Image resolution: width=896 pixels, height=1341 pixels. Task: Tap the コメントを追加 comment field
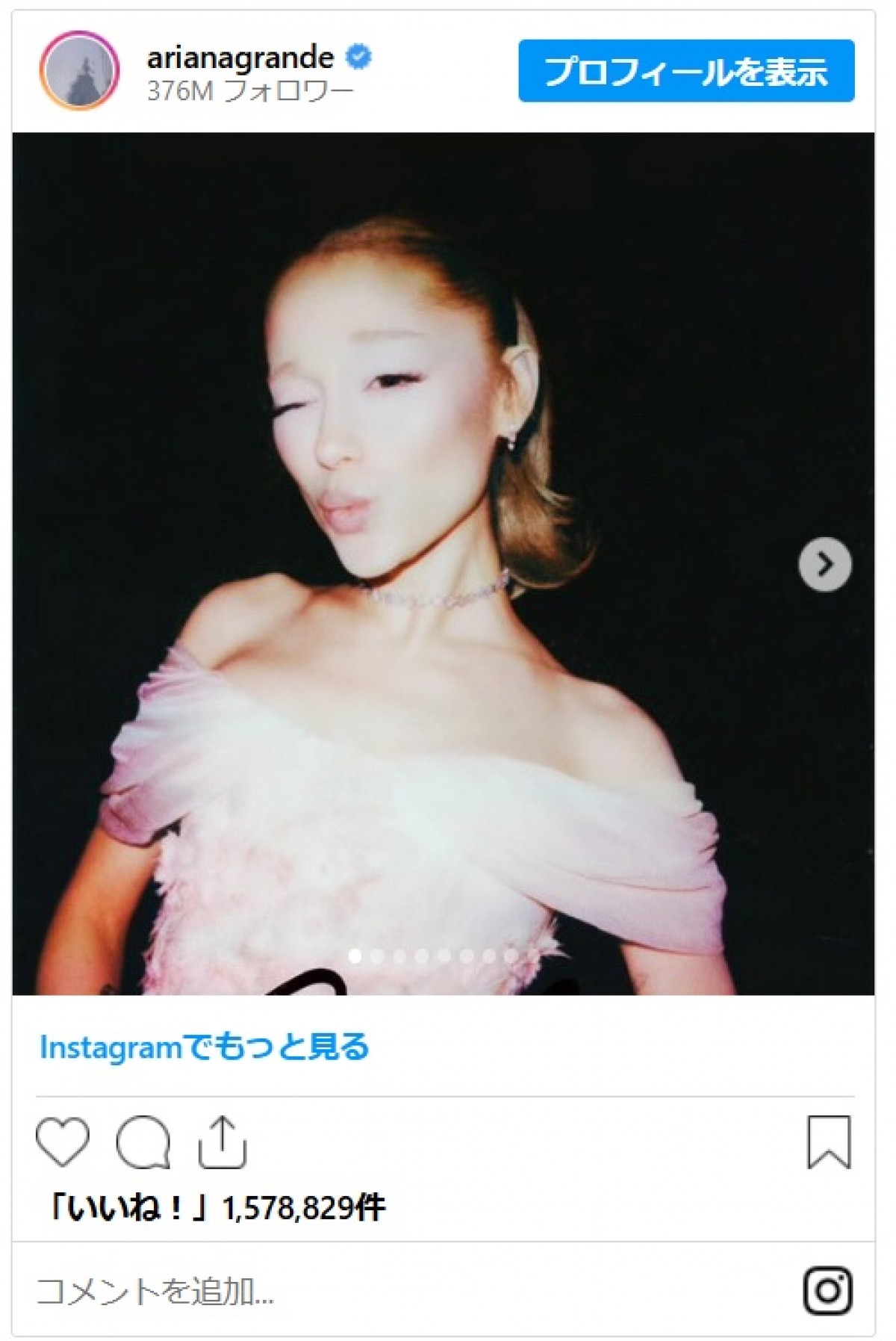[x=155, y=1291]
